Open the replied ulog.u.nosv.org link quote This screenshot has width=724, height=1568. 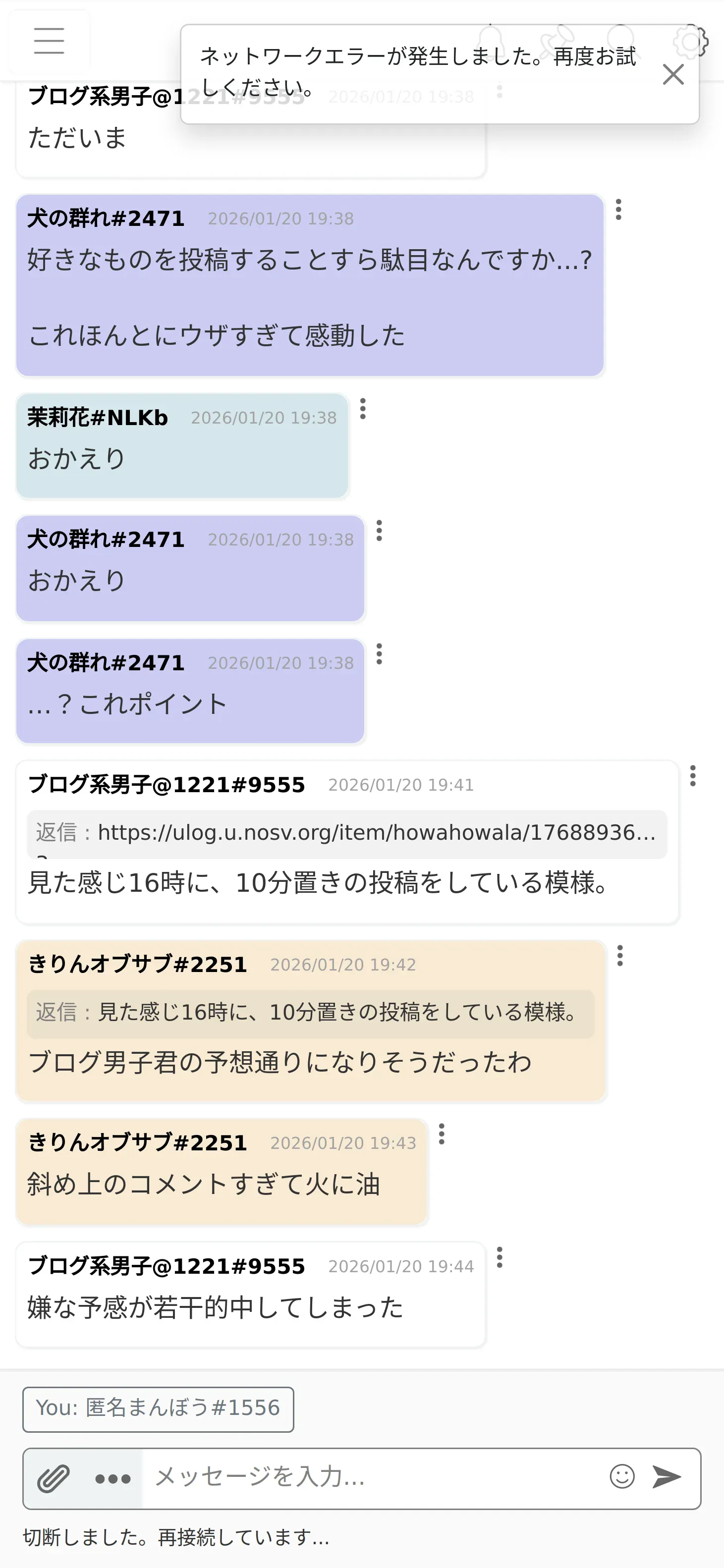coord(347,833)
